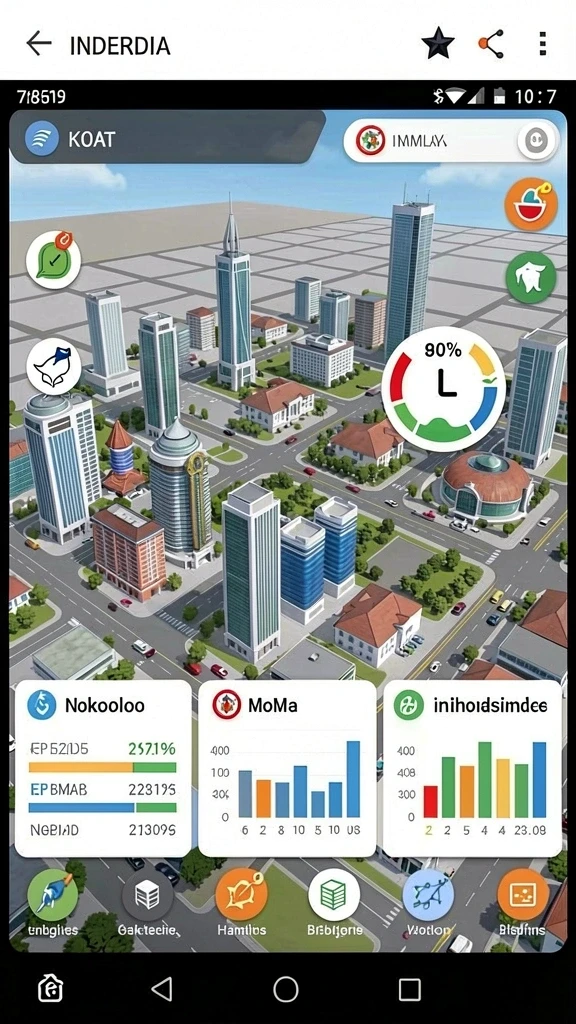Open the IMMLAYK search pill
Image resolution: width=576 pixels, height=1024 pixels.
coord(451,140)
